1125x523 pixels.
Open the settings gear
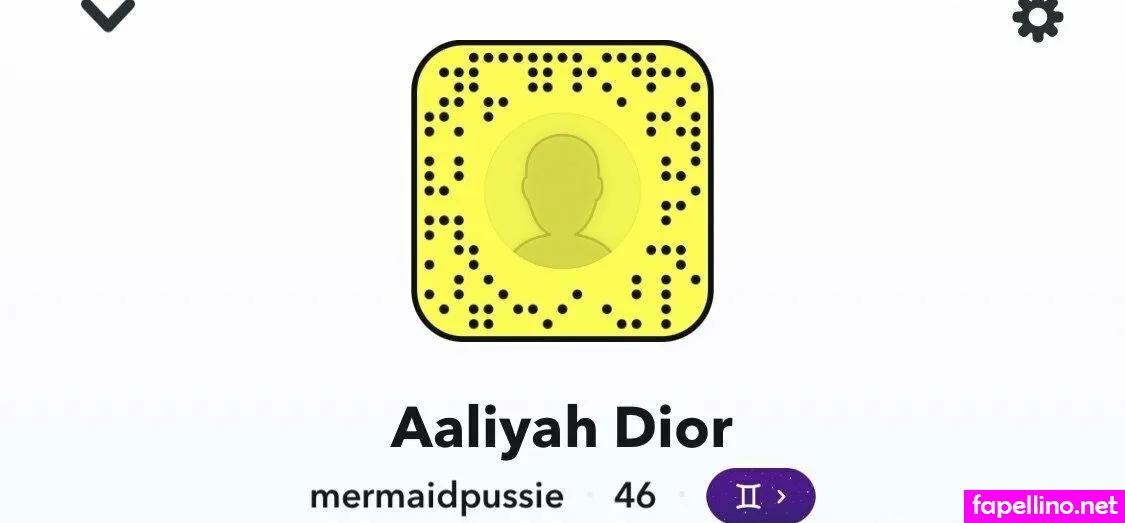pos(1037,17)
